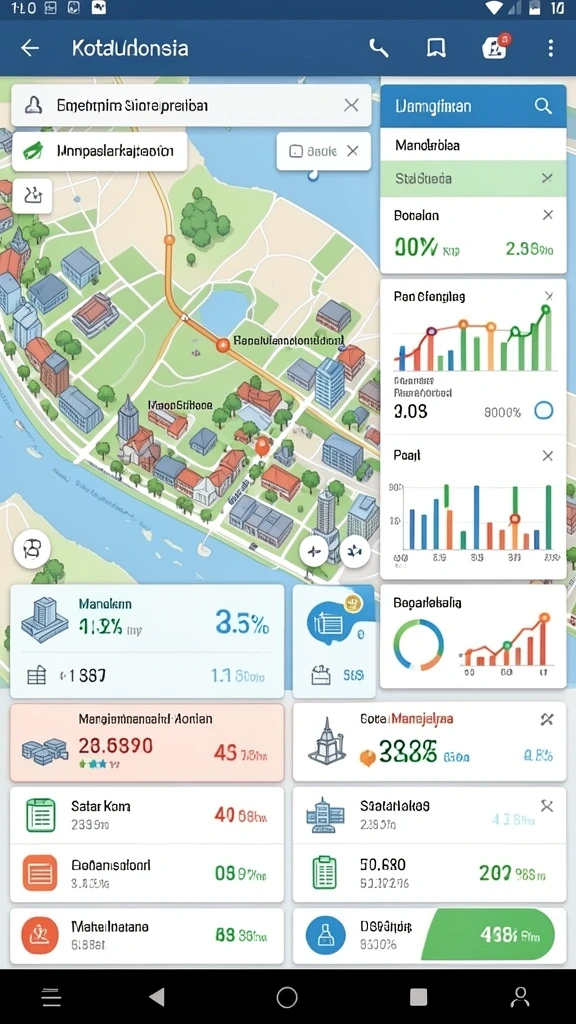Tap the system back button
This screenshot has width=576, height=1024.
[157, 997]
